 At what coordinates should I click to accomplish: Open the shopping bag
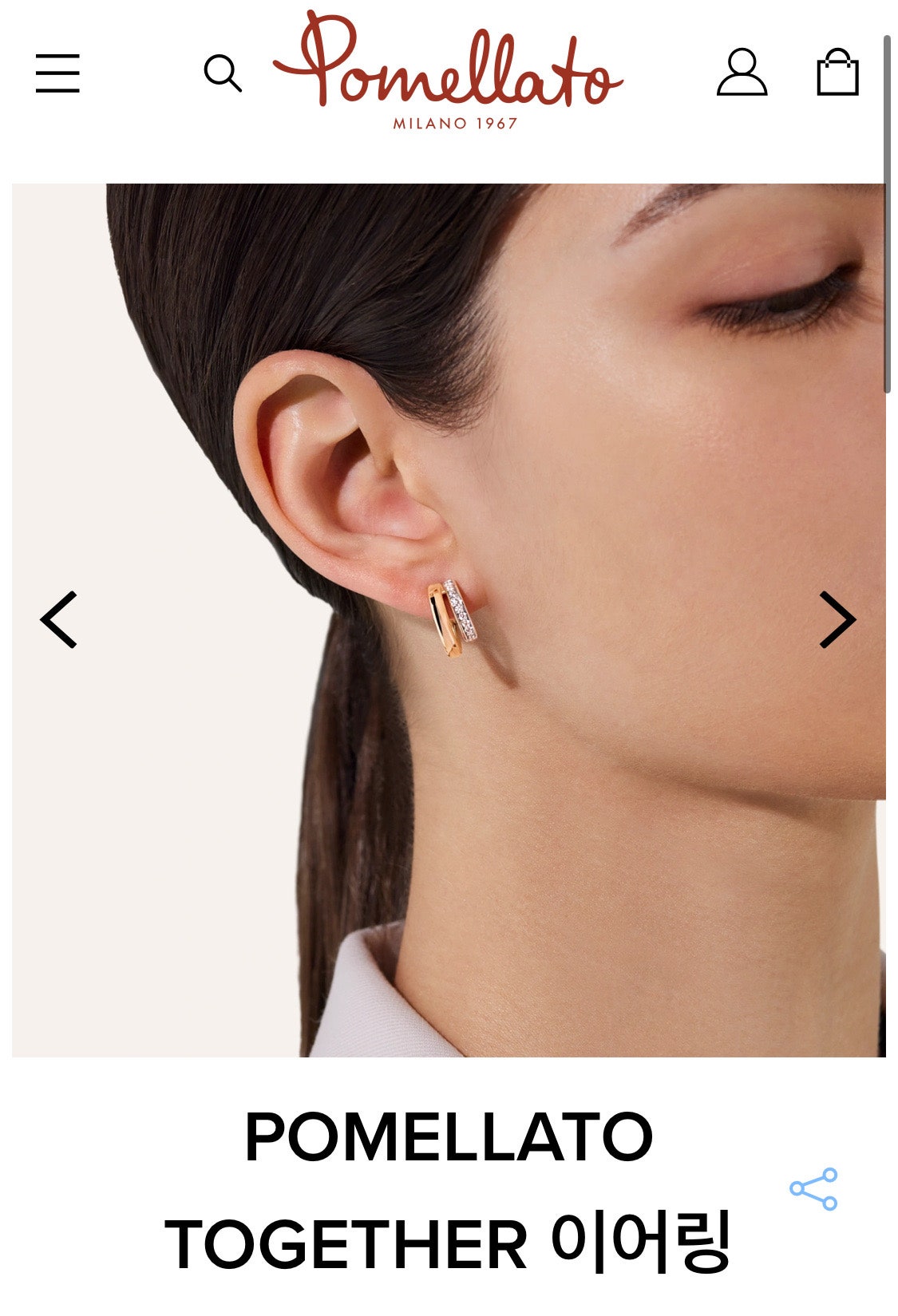(837, 73)
